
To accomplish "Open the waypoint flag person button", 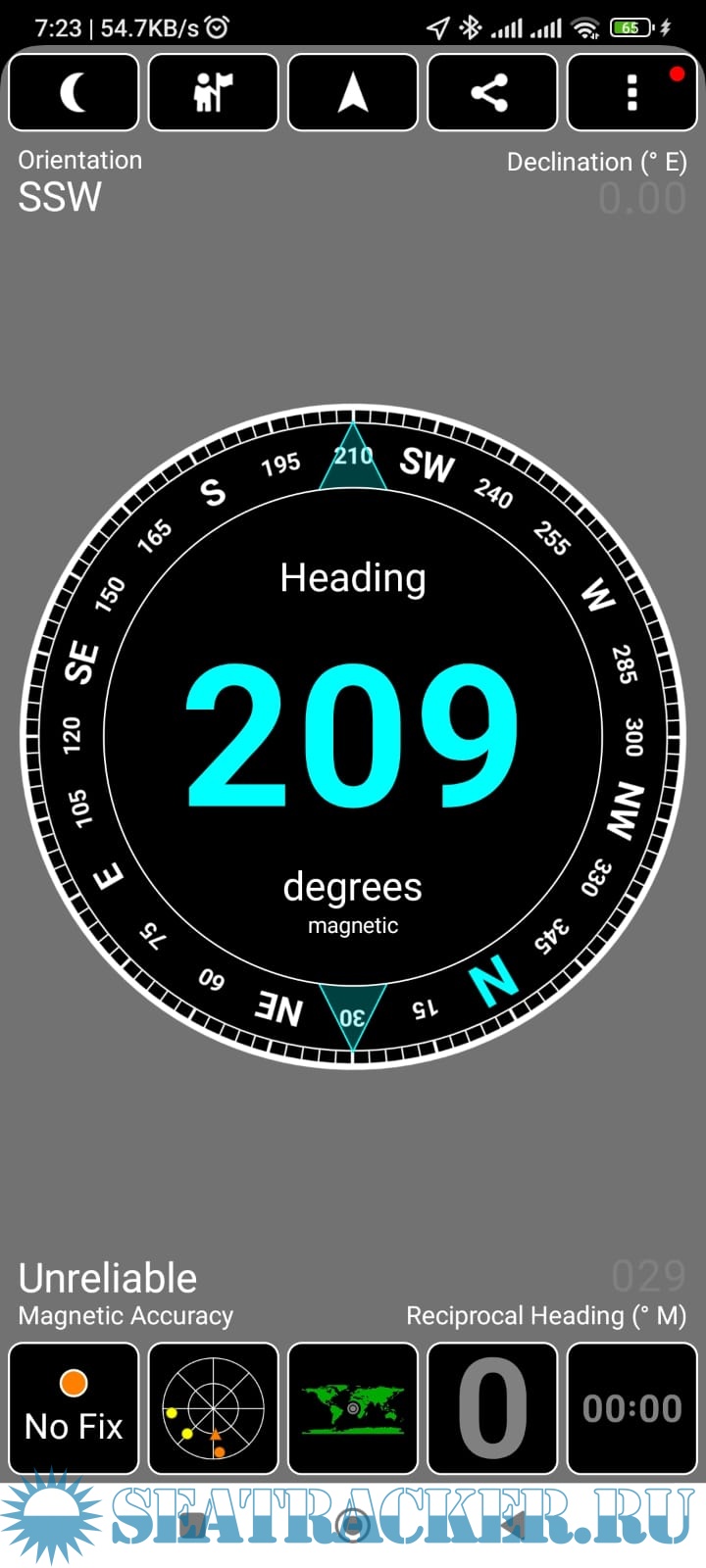I will point(213,93).
